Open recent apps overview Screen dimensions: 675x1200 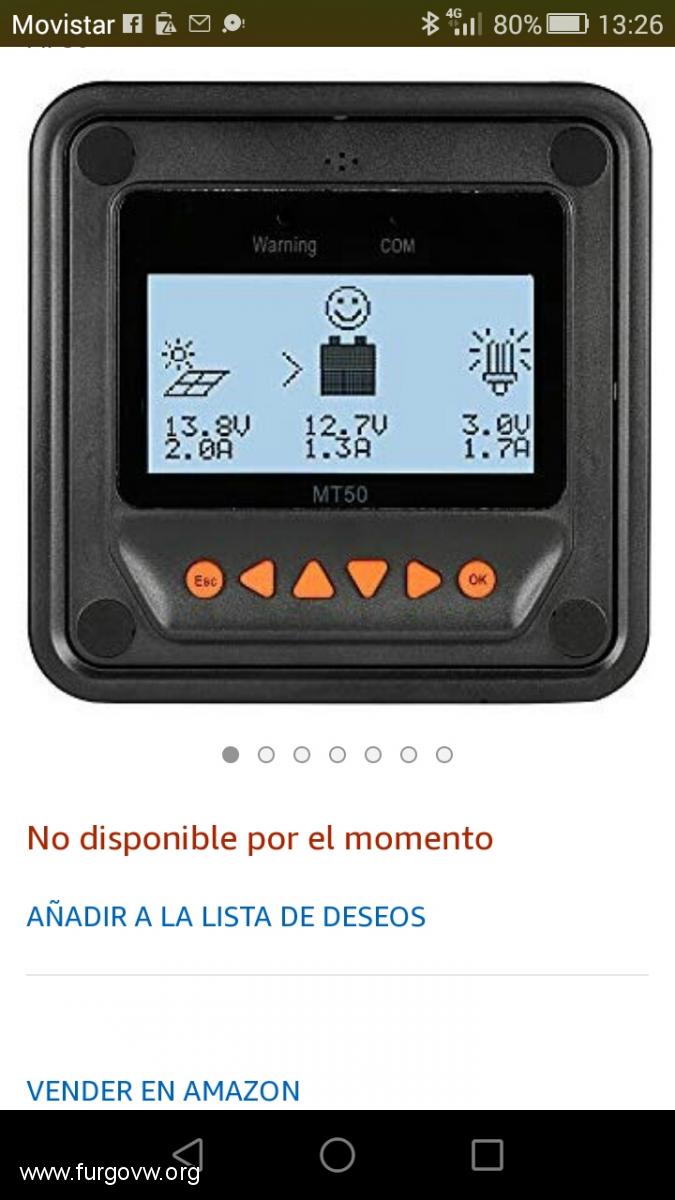487,1154
